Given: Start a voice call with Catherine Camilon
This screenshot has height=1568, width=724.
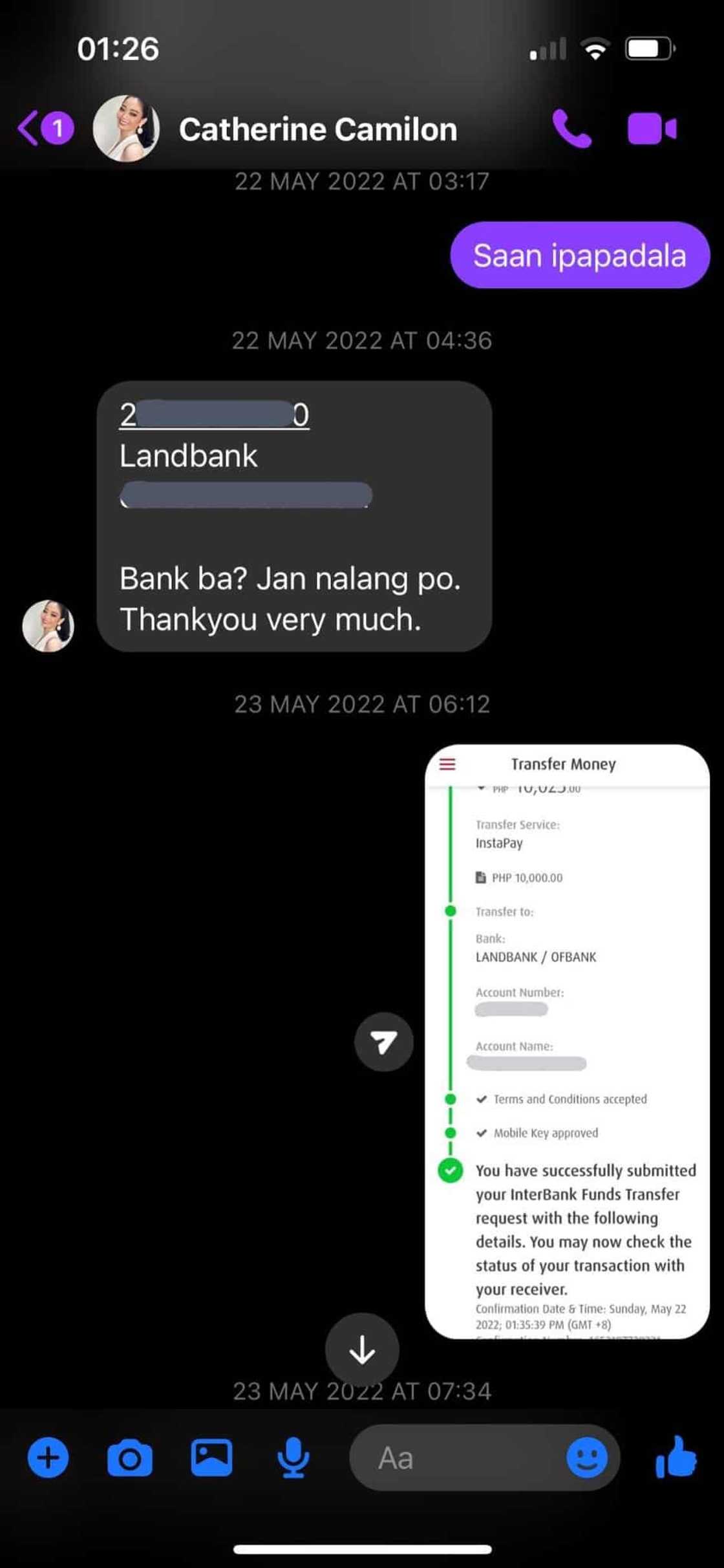Looking at the screenshot, I should click(571, 128).
